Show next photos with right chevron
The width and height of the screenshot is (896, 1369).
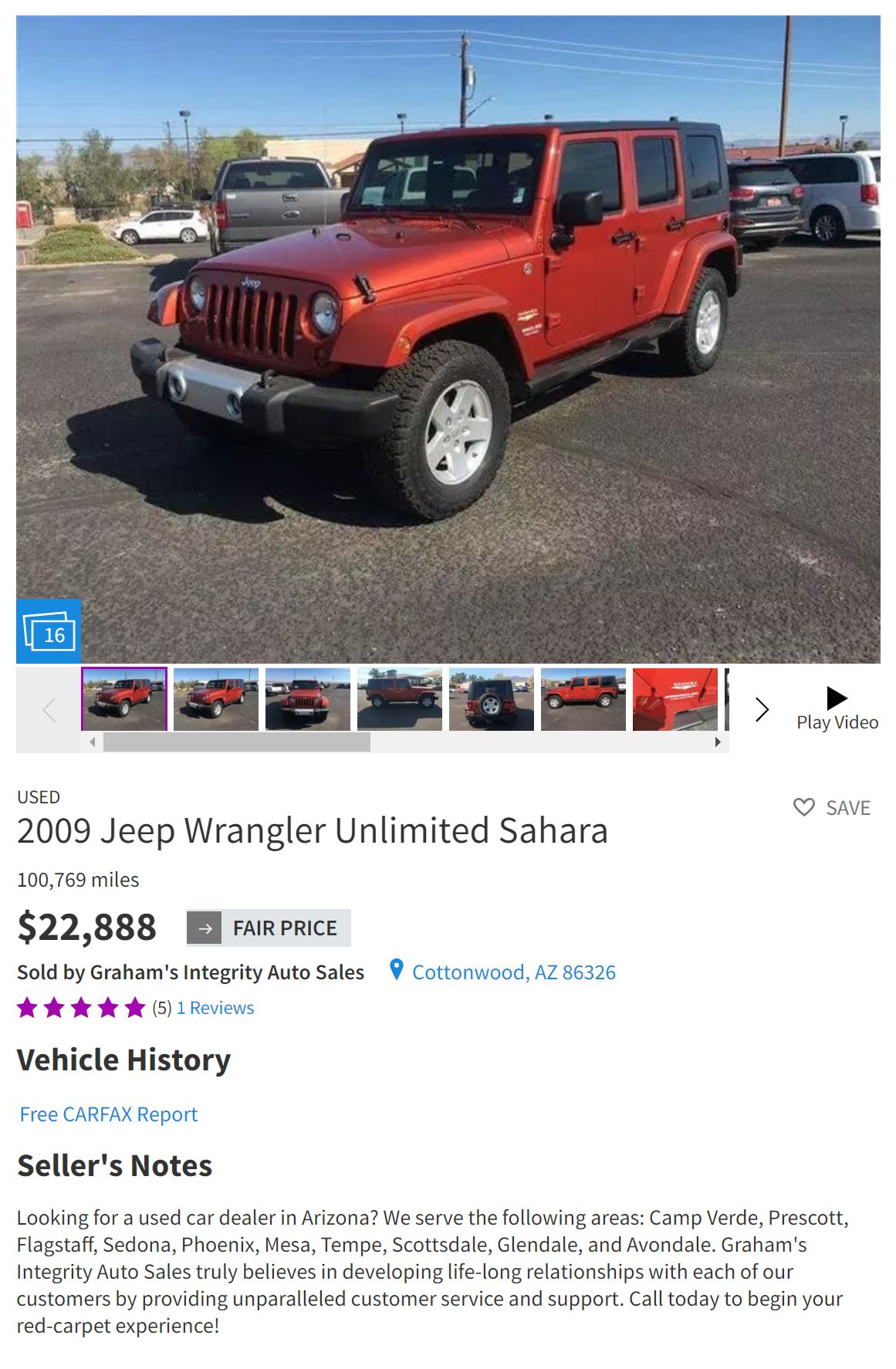click(x=762, y=709)
